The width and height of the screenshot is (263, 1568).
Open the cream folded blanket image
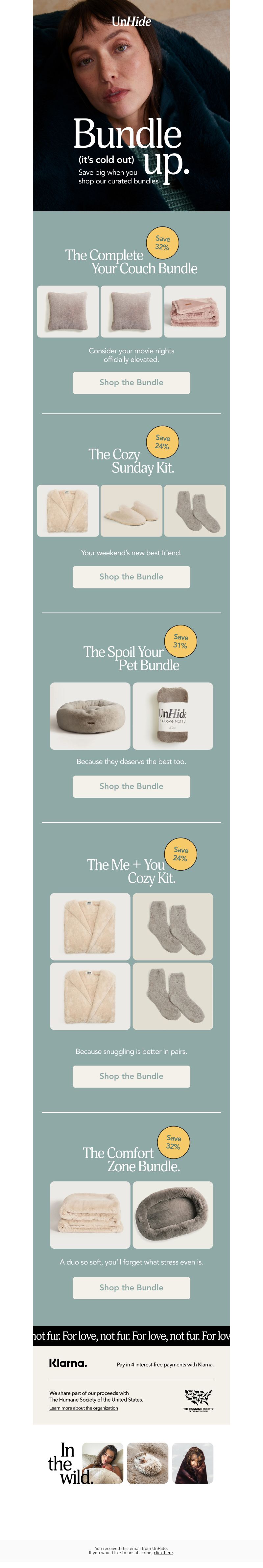pyautogui.click(x=90, y=1214)
